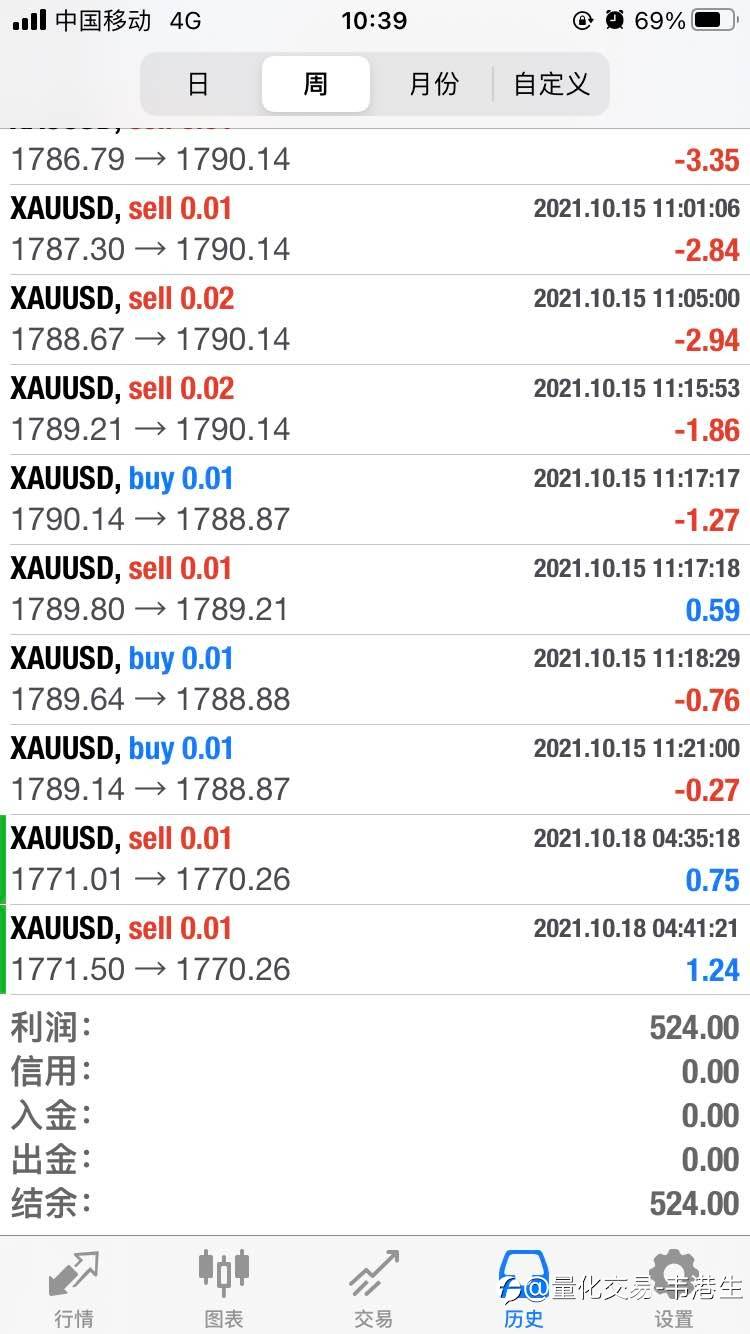Expand the sell 0.01 trade from 11:01:06
This screenshot has width=750, height=1334.
(x=375, y=230)
